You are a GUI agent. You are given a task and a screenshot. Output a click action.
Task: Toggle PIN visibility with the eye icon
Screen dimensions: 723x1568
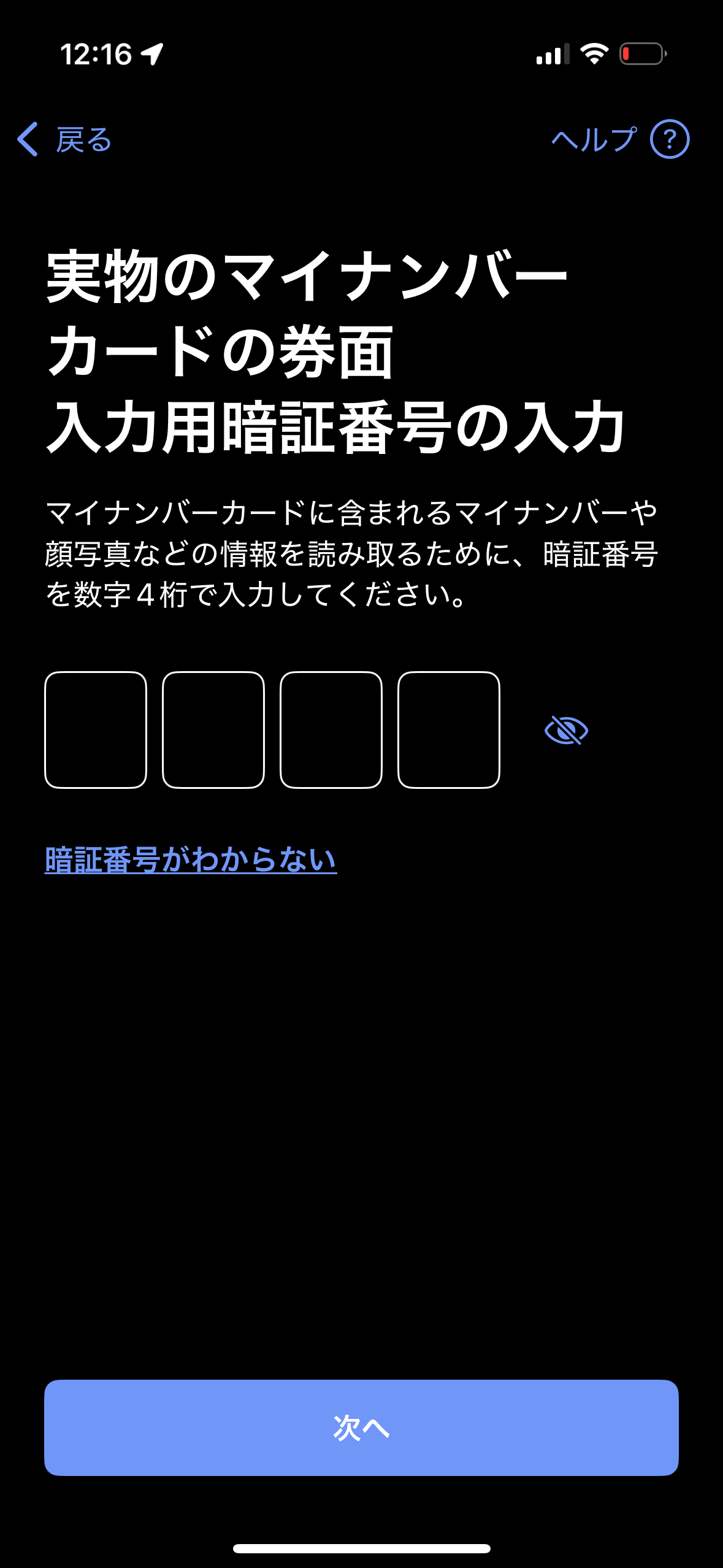click(x=566, y=730)
